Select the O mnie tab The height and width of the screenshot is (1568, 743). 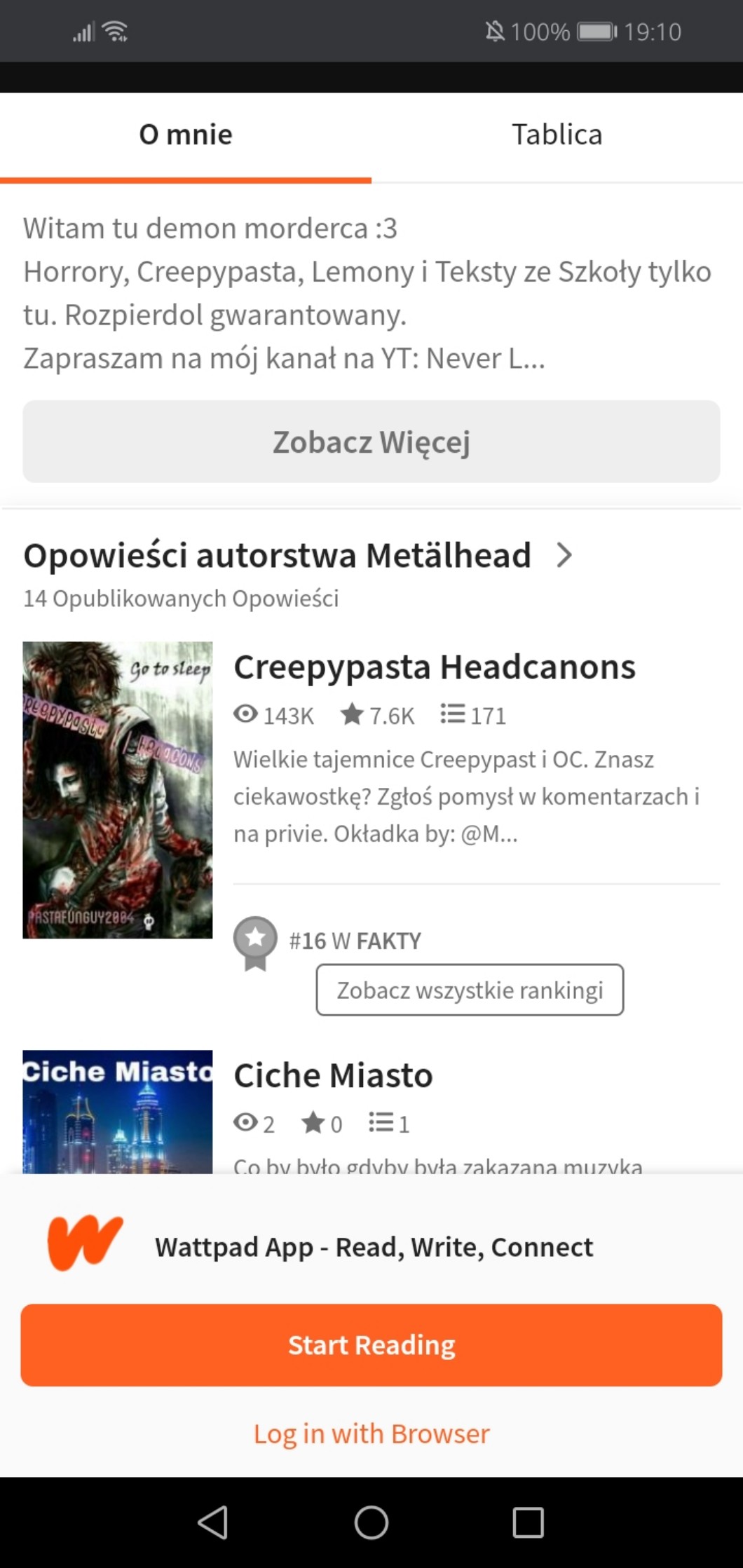click(x=186, y=135)
